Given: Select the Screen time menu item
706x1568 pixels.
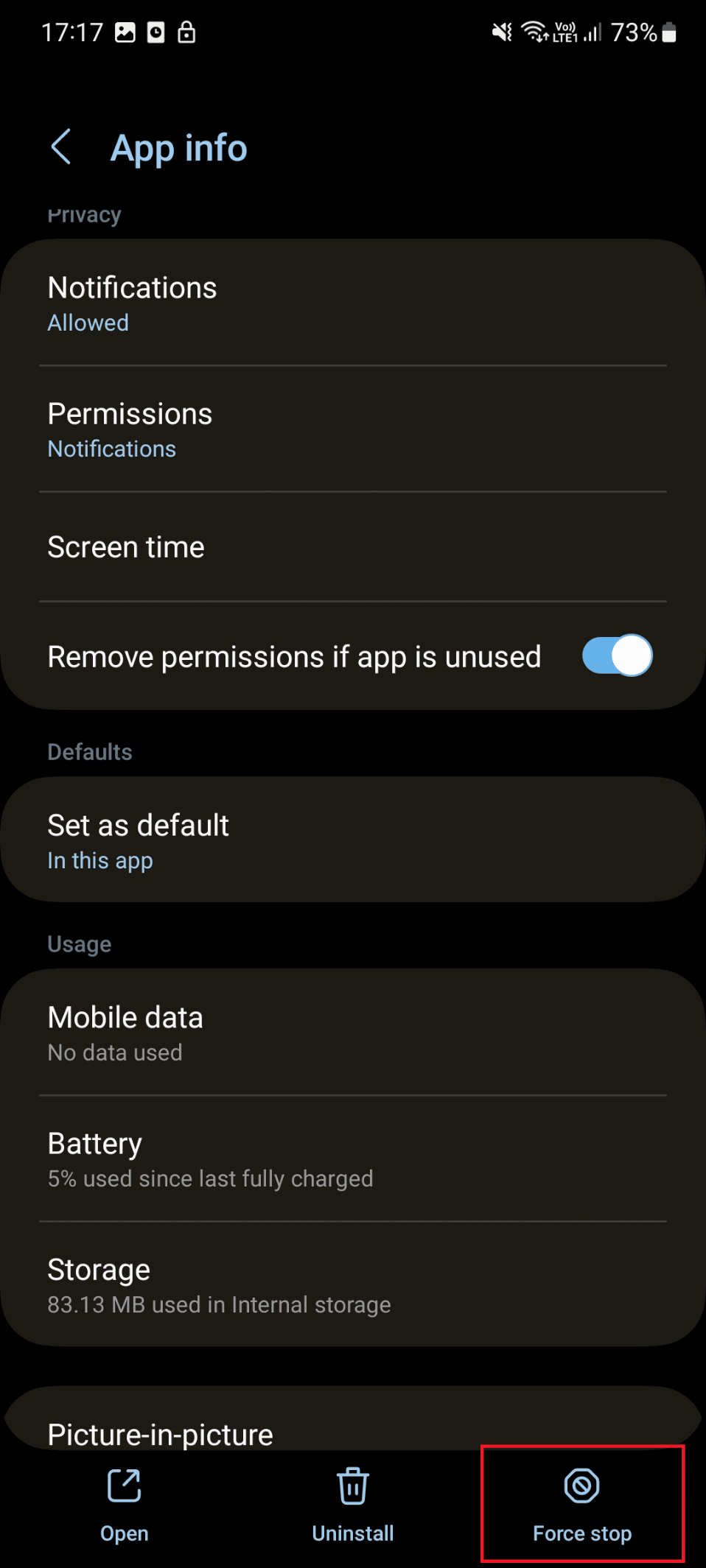Looking at the screenshot, I should 352,546.
